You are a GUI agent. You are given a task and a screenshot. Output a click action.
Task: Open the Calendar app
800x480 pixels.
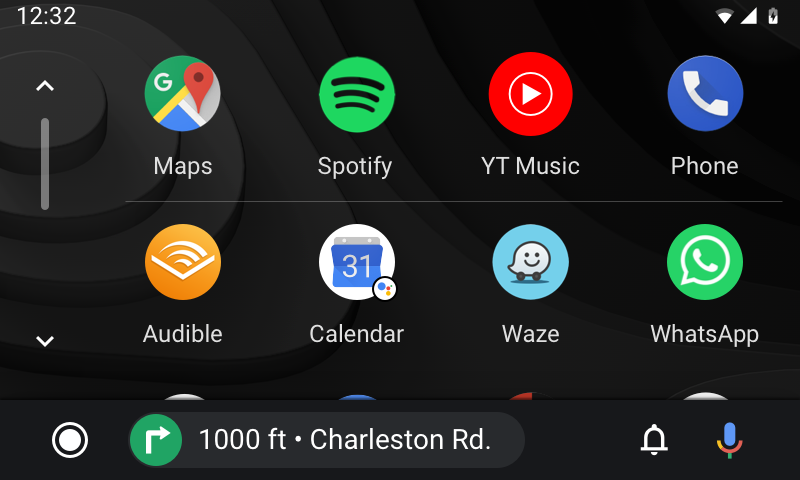tap(356, 262)
